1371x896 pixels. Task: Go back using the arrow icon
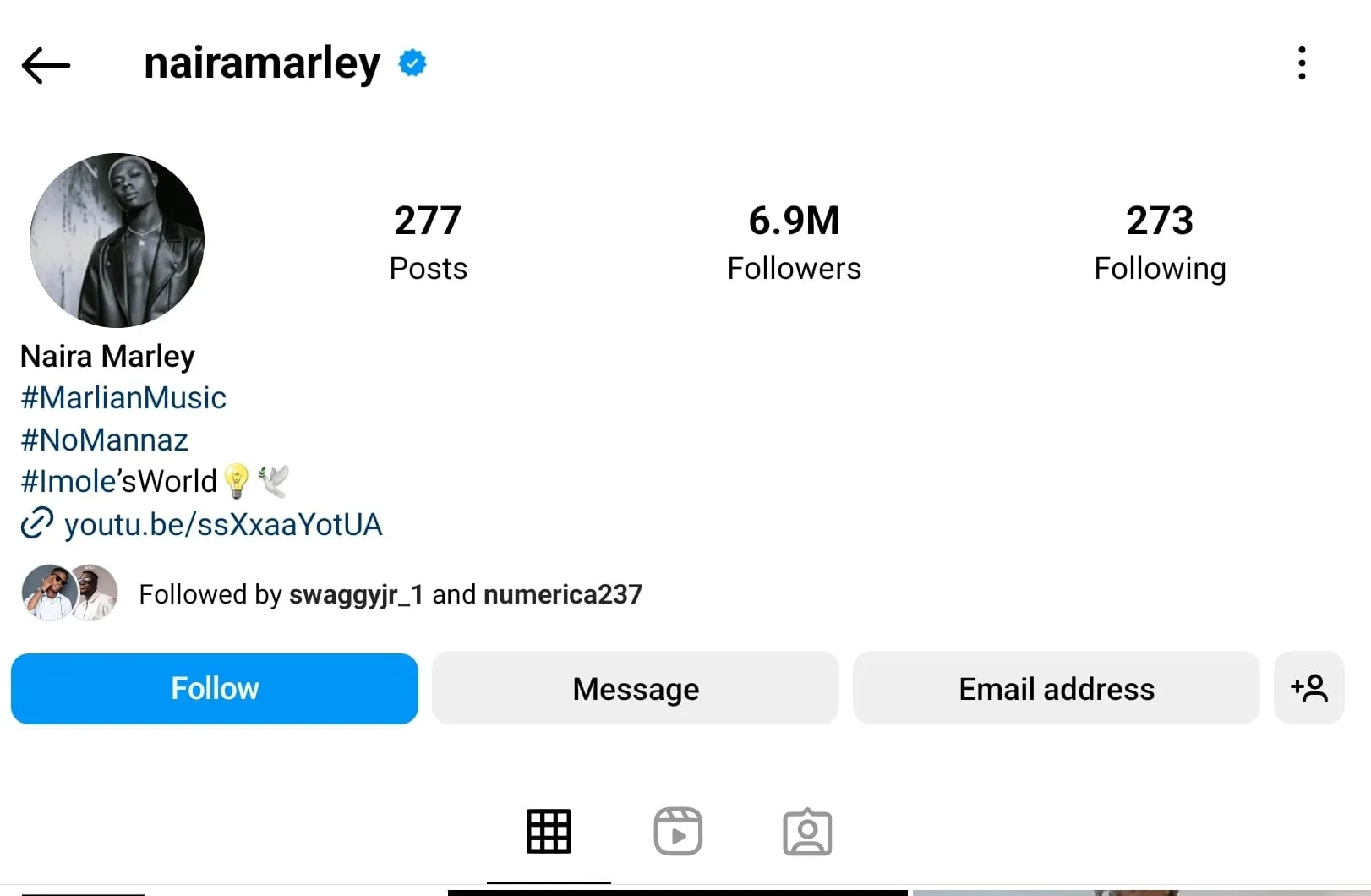(46, 65)
